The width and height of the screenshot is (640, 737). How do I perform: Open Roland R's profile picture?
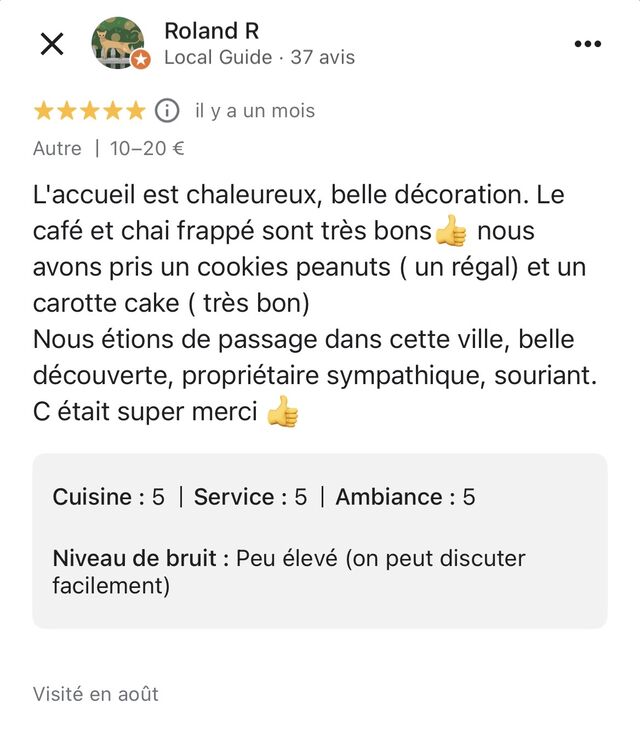(x=118, y=44)
